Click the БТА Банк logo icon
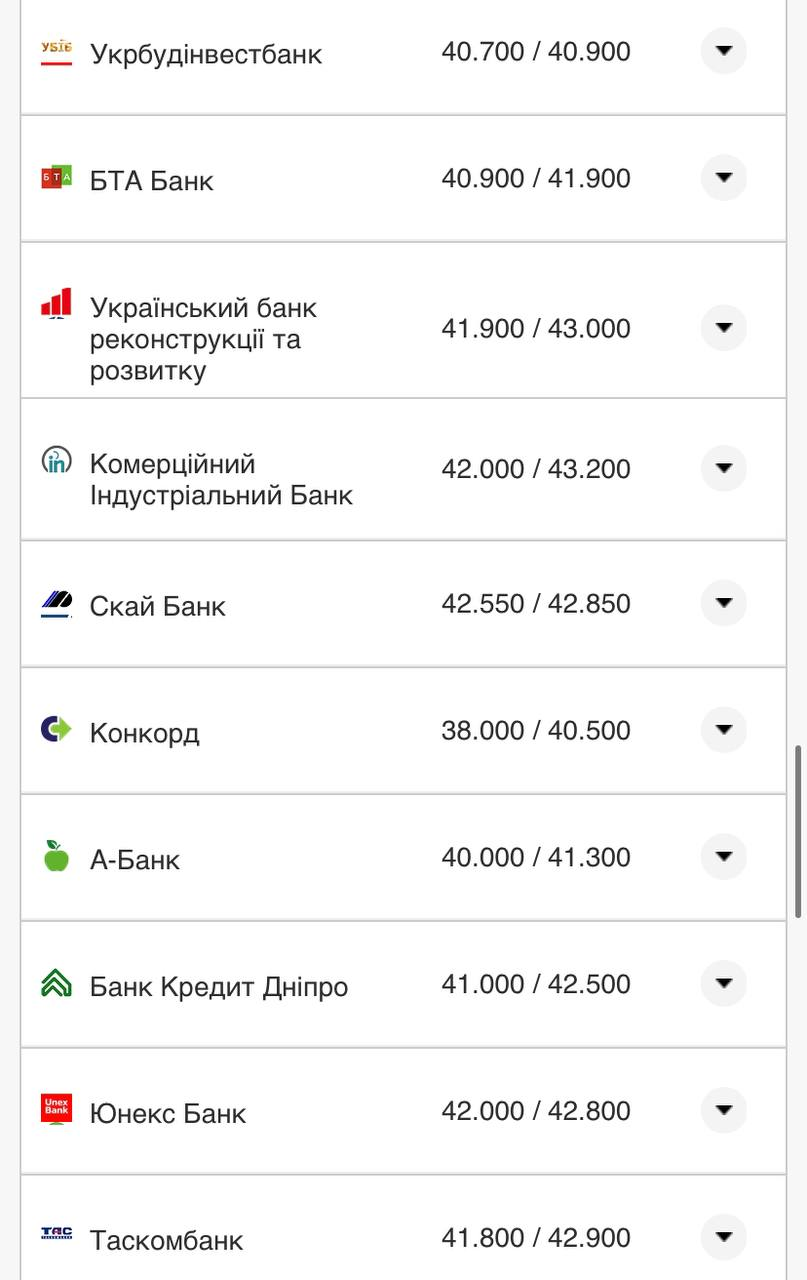807x1280 pixels. [x=57, y=178]
